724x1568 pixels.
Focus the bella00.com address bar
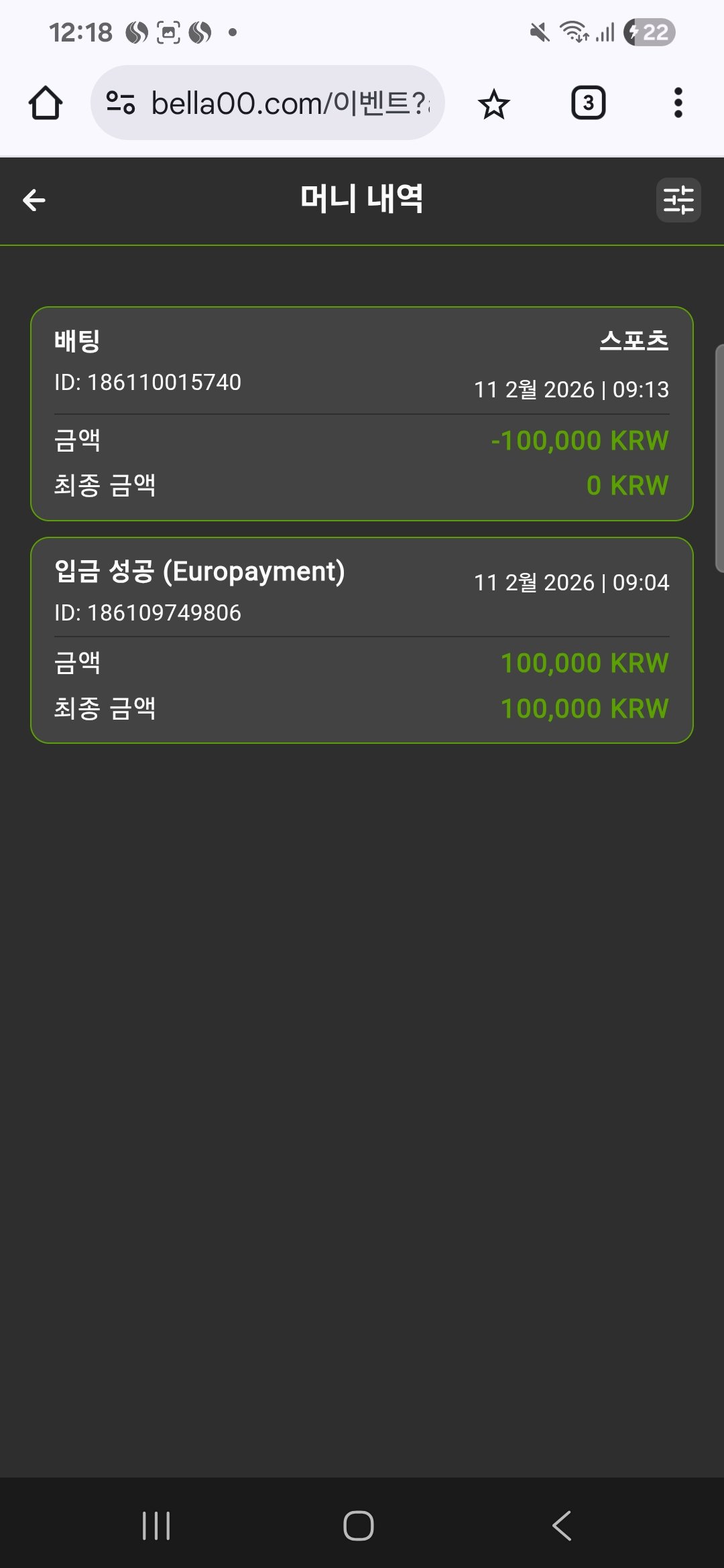click(288, 103)
